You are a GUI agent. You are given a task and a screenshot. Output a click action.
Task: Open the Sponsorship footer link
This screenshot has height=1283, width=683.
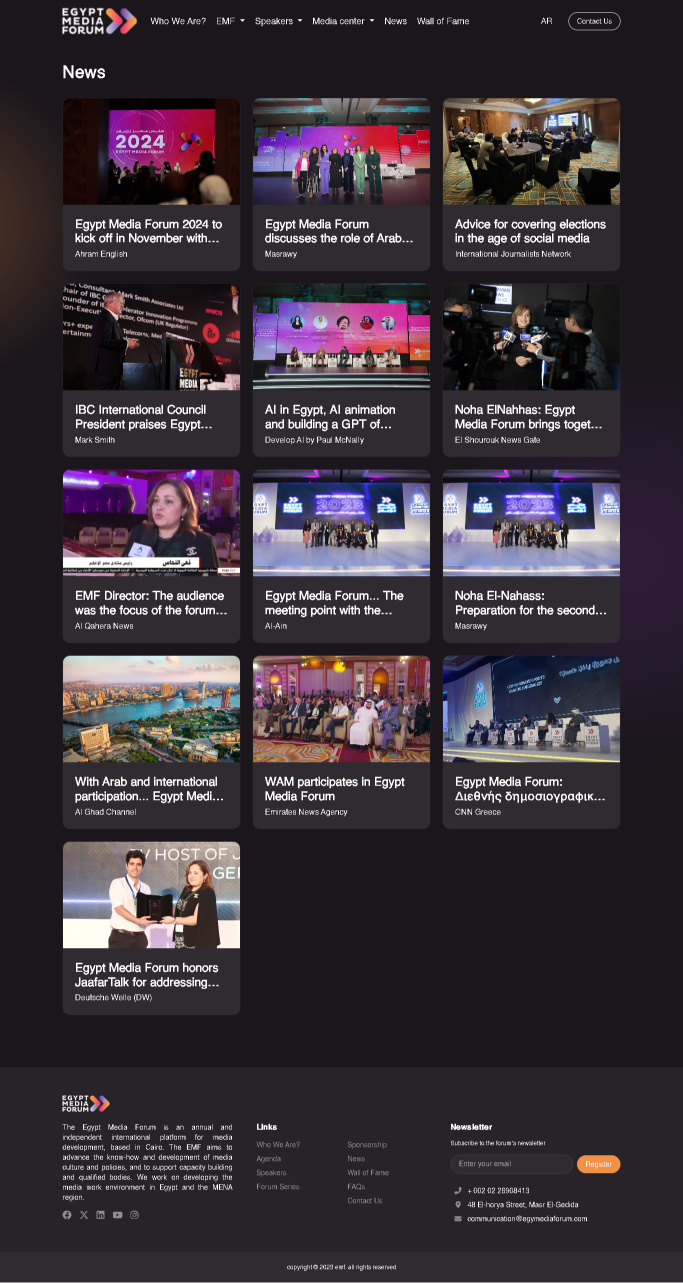point(367,1145)
